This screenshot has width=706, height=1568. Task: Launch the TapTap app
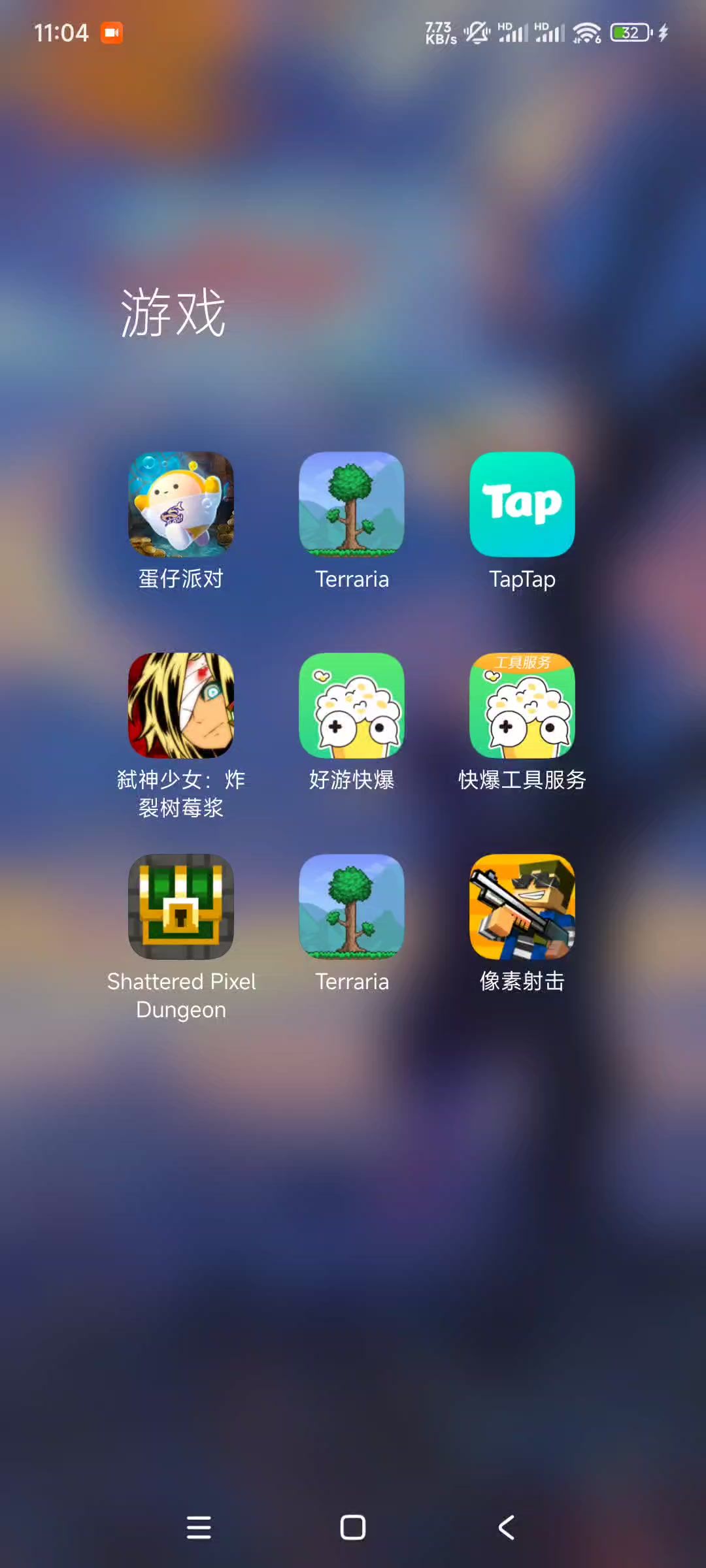[x=522, y=504]
